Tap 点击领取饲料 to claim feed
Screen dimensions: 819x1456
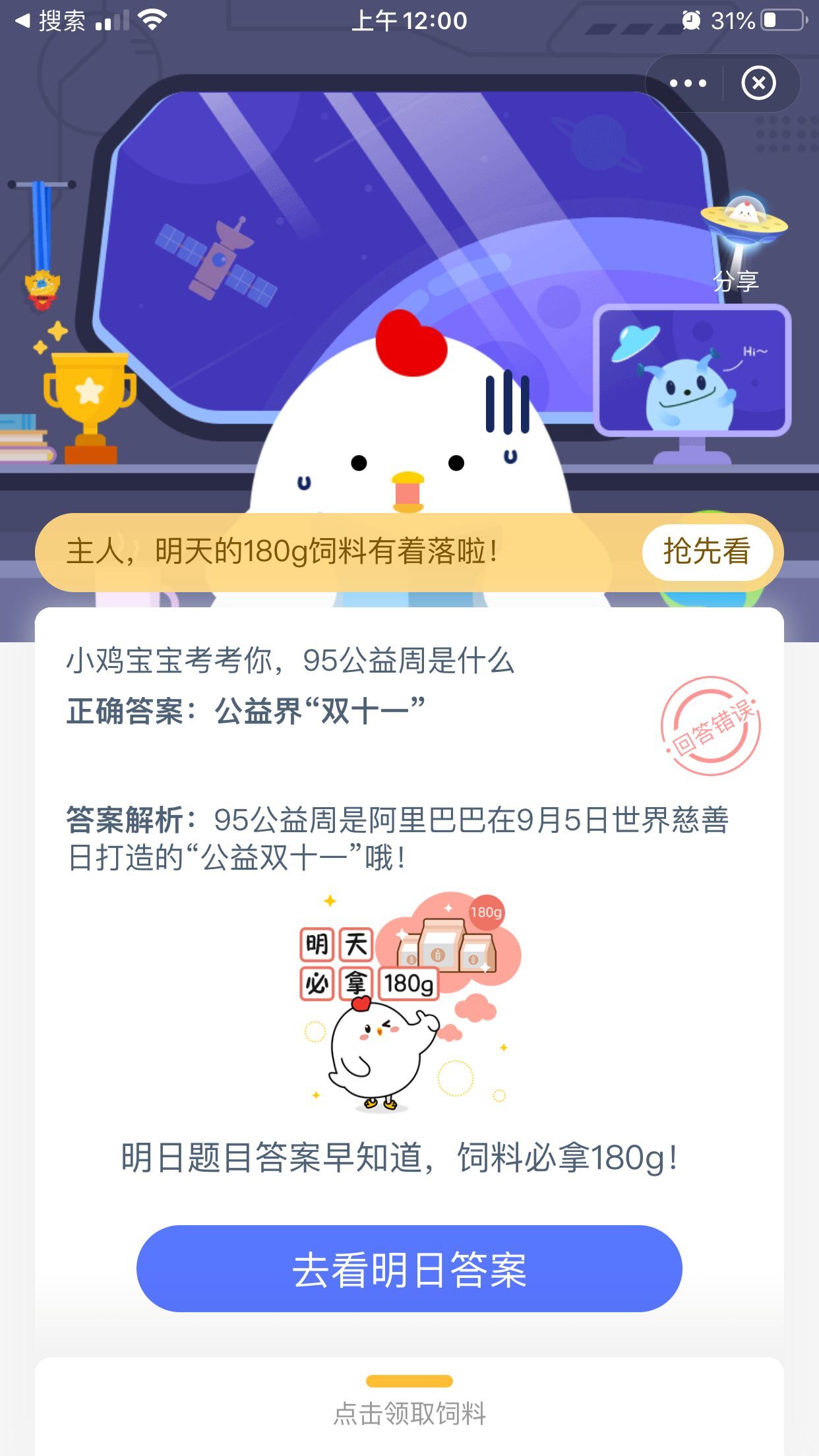(409, 1412)
